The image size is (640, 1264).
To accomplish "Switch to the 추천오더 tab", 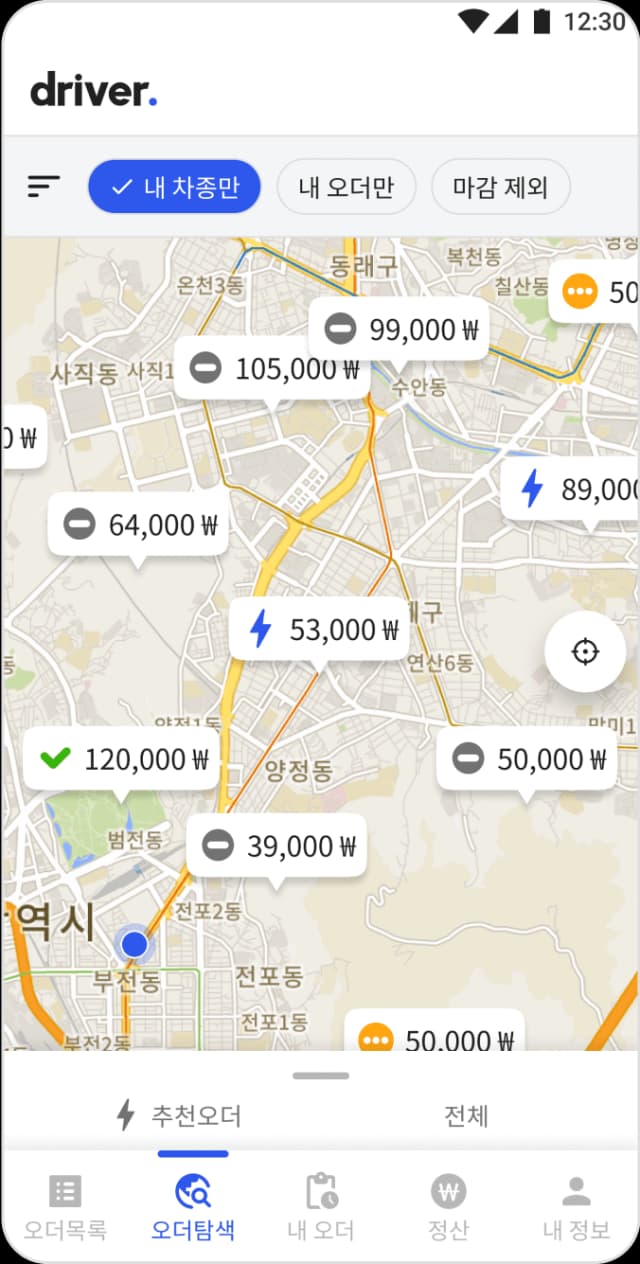I will click(180, 1115).
